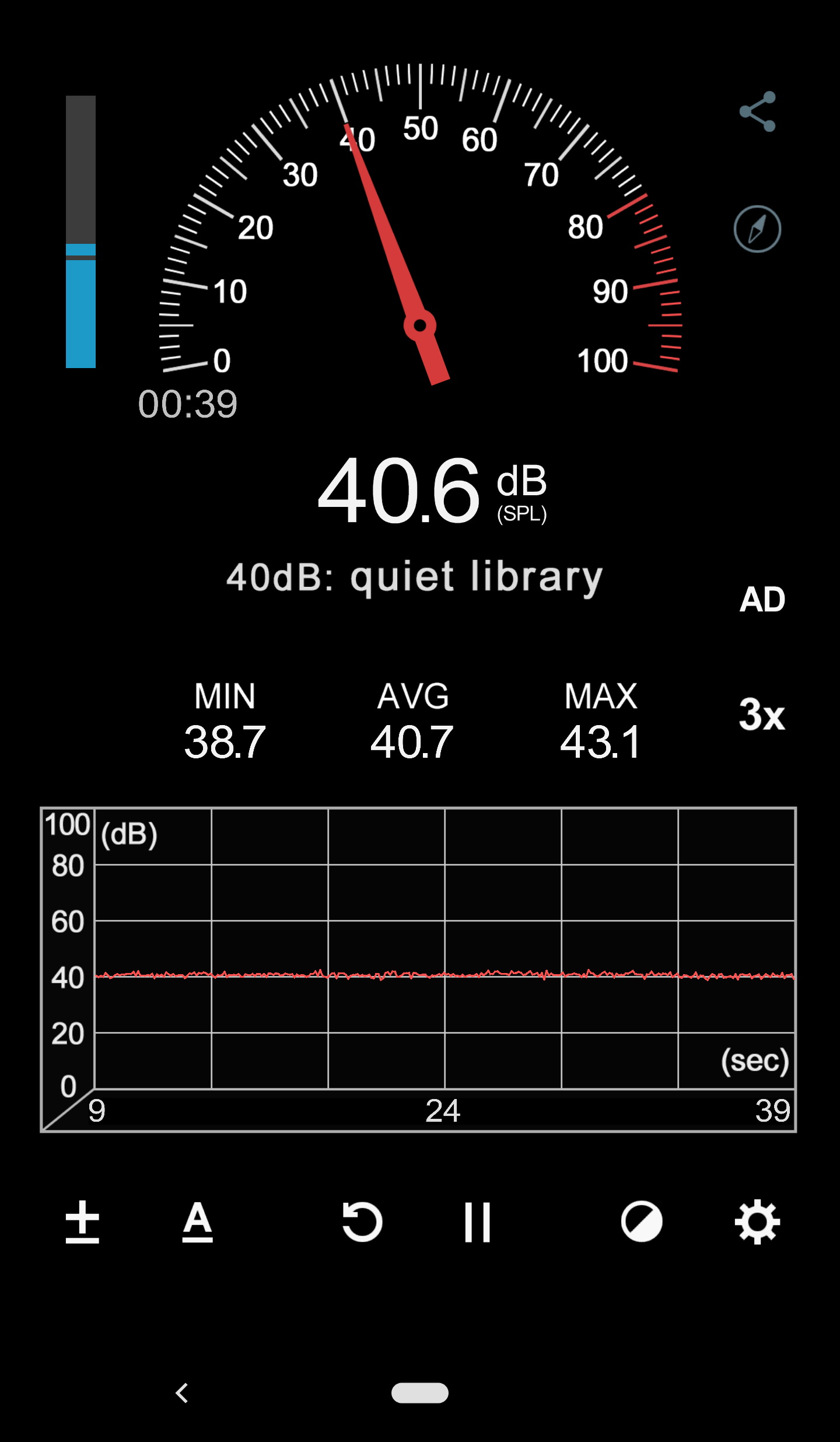Change the 3x graph zoom
Viewport: 840px width, 1442px height.
click(x=762, y=715)
